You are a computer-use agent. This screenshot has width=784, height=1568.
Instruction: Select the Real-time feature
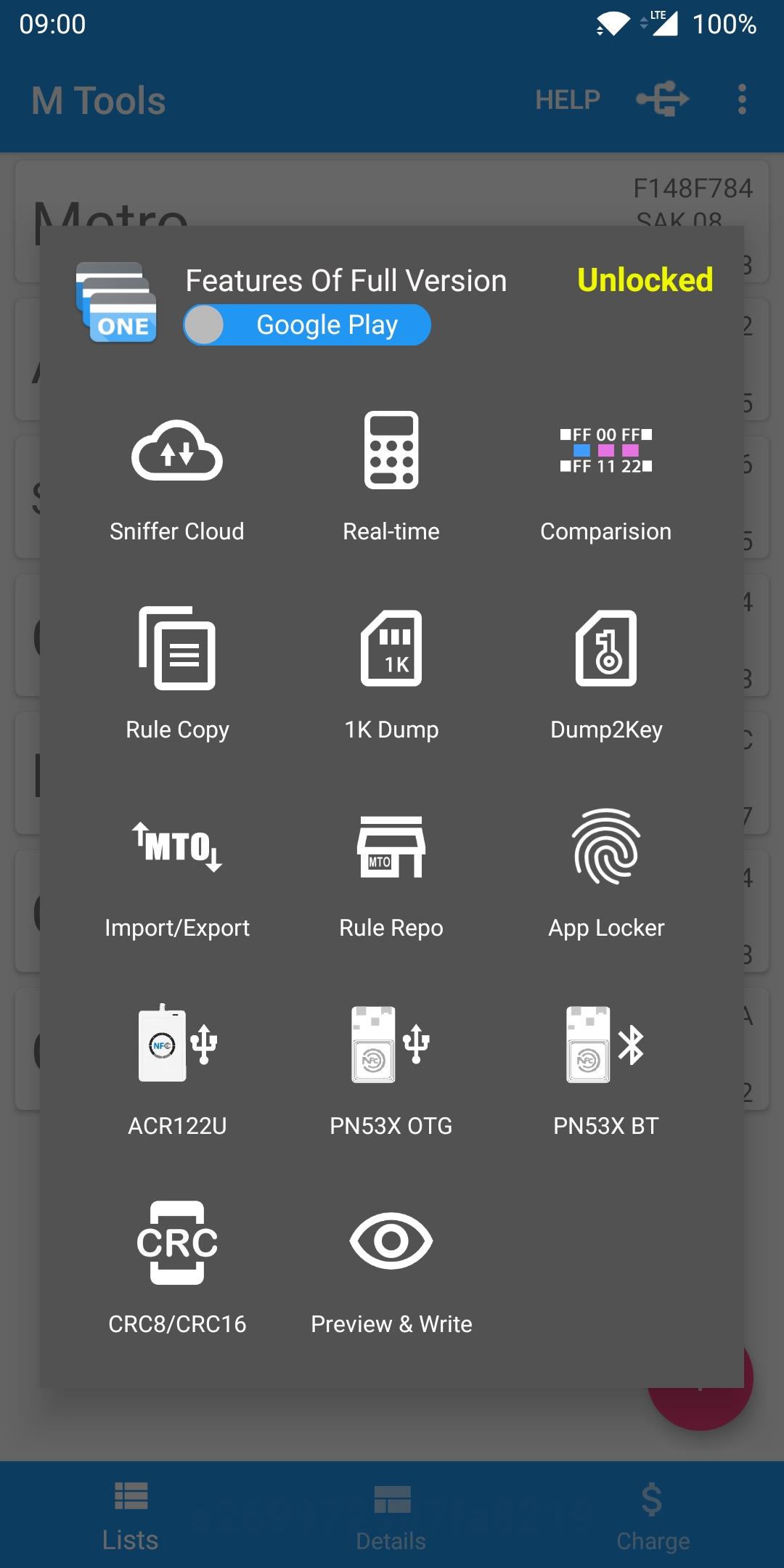click(391, 475)
